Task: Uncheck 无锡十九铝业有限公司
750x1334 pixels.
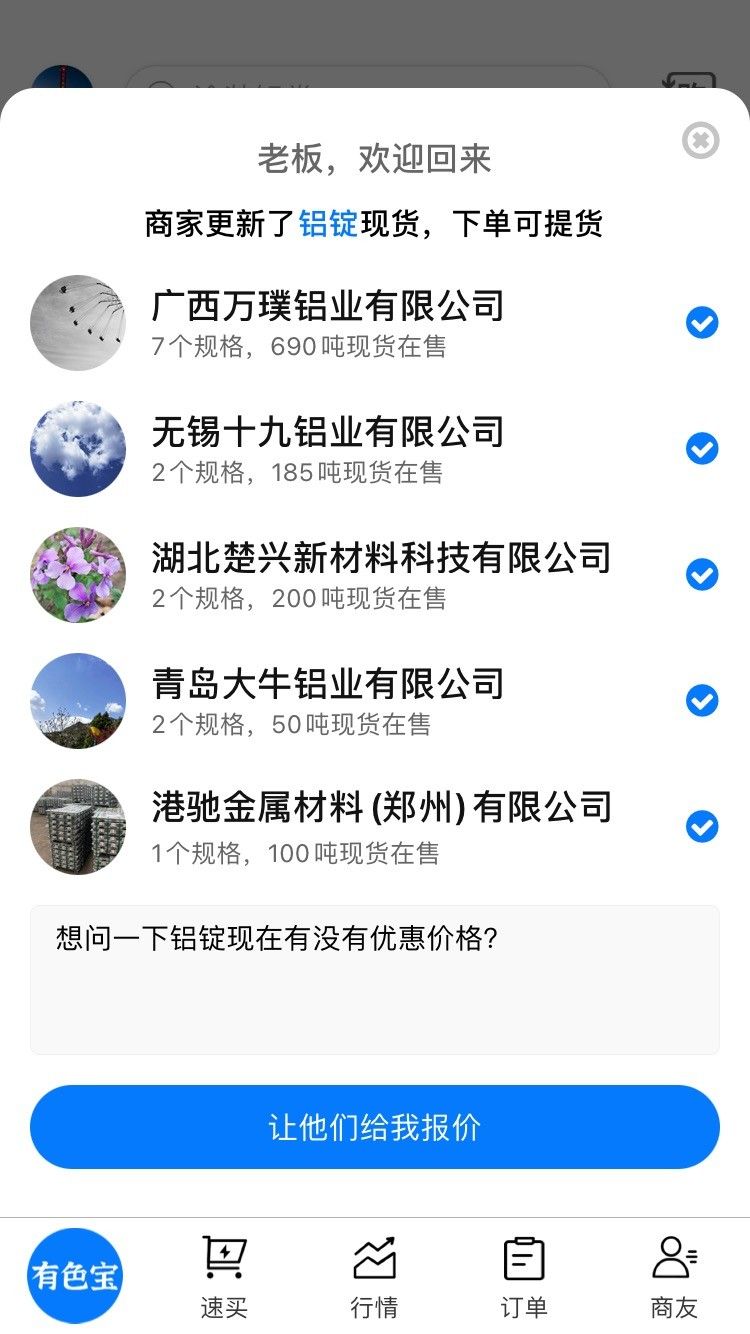Action: (702, 449)
